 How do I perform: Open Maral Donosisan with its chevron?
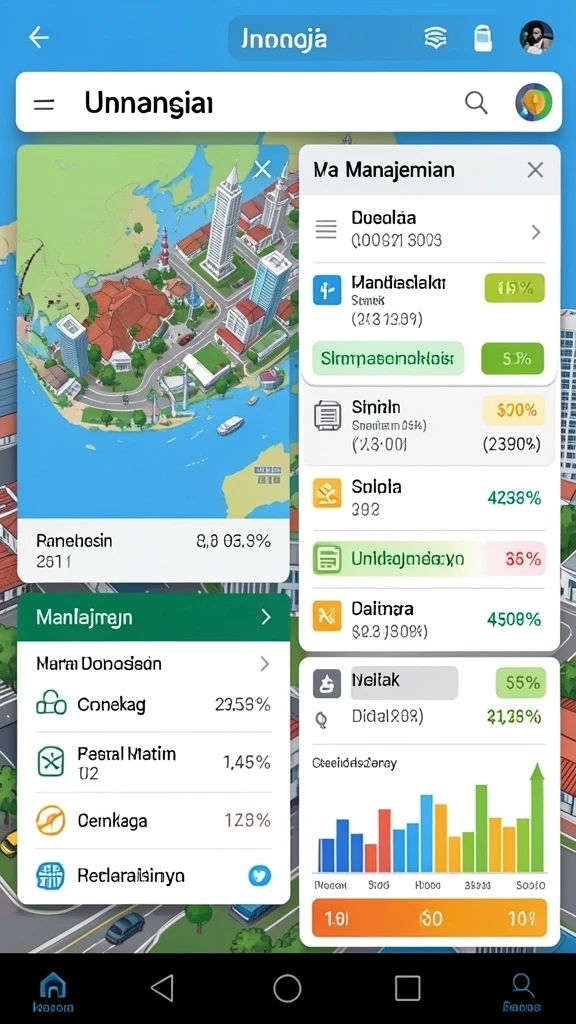153,664
